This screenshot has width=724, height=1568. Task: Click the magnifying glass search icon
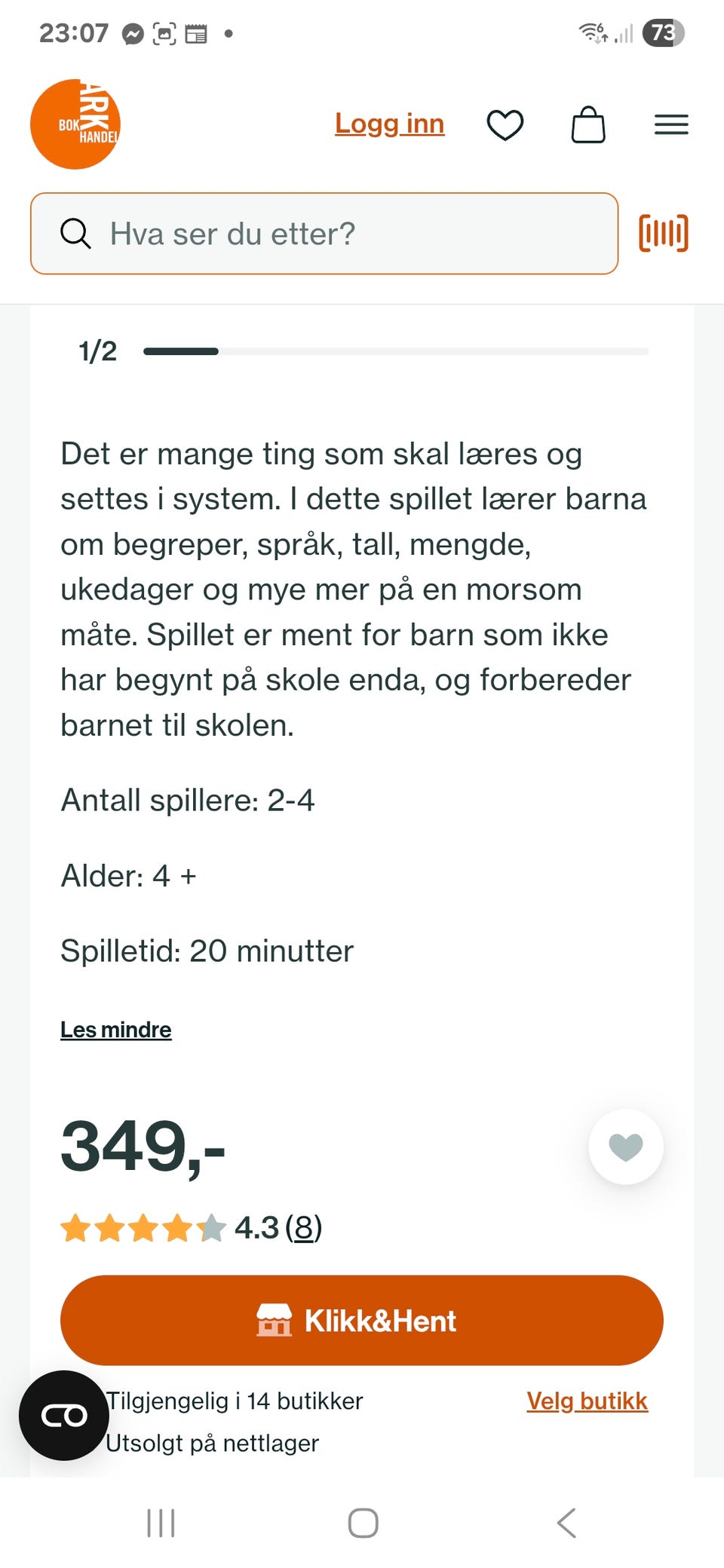[x=75, y=234]
